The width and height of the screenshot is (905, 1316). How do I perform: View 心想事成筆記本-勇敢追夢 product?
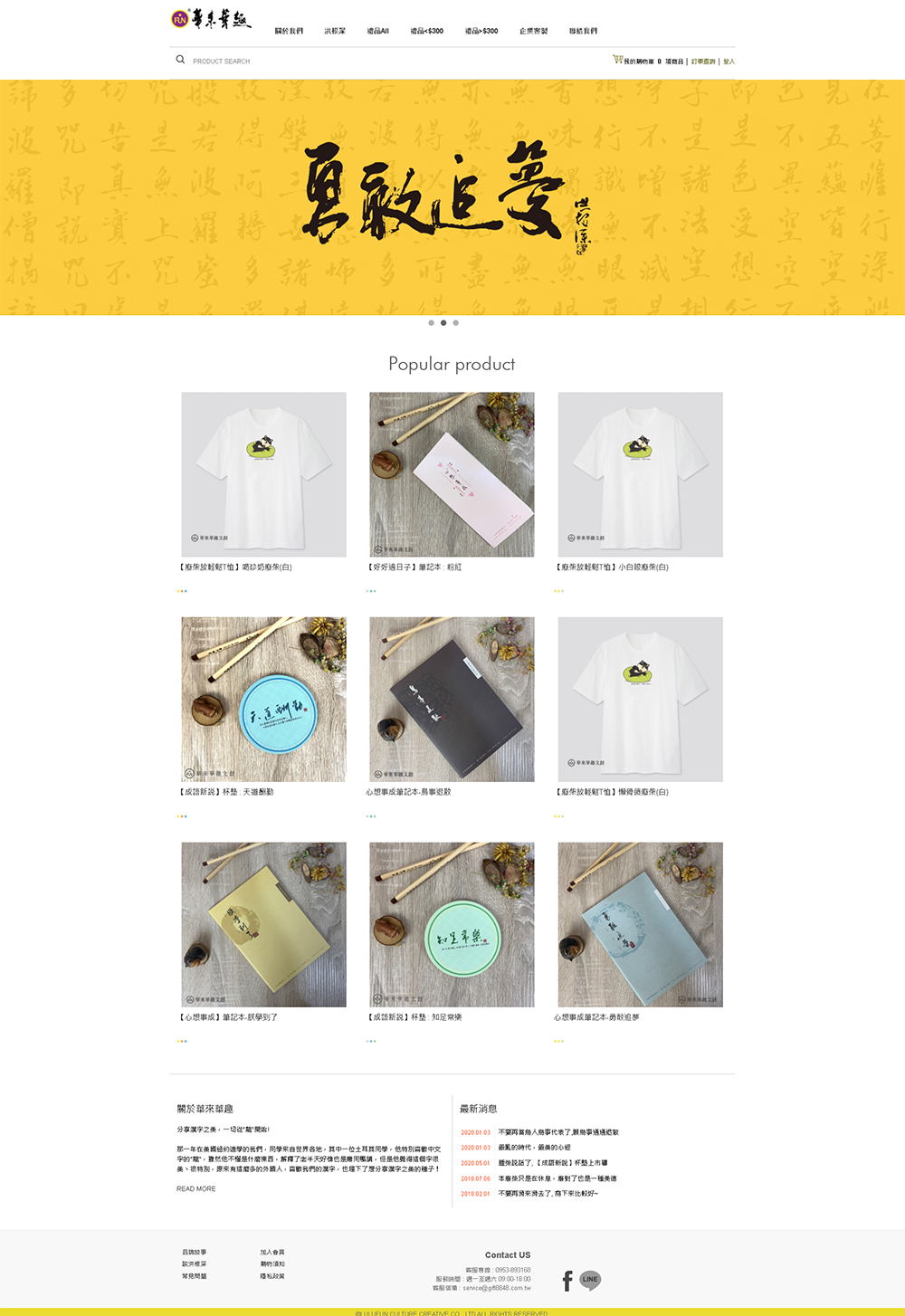click(x=640, y=924)
